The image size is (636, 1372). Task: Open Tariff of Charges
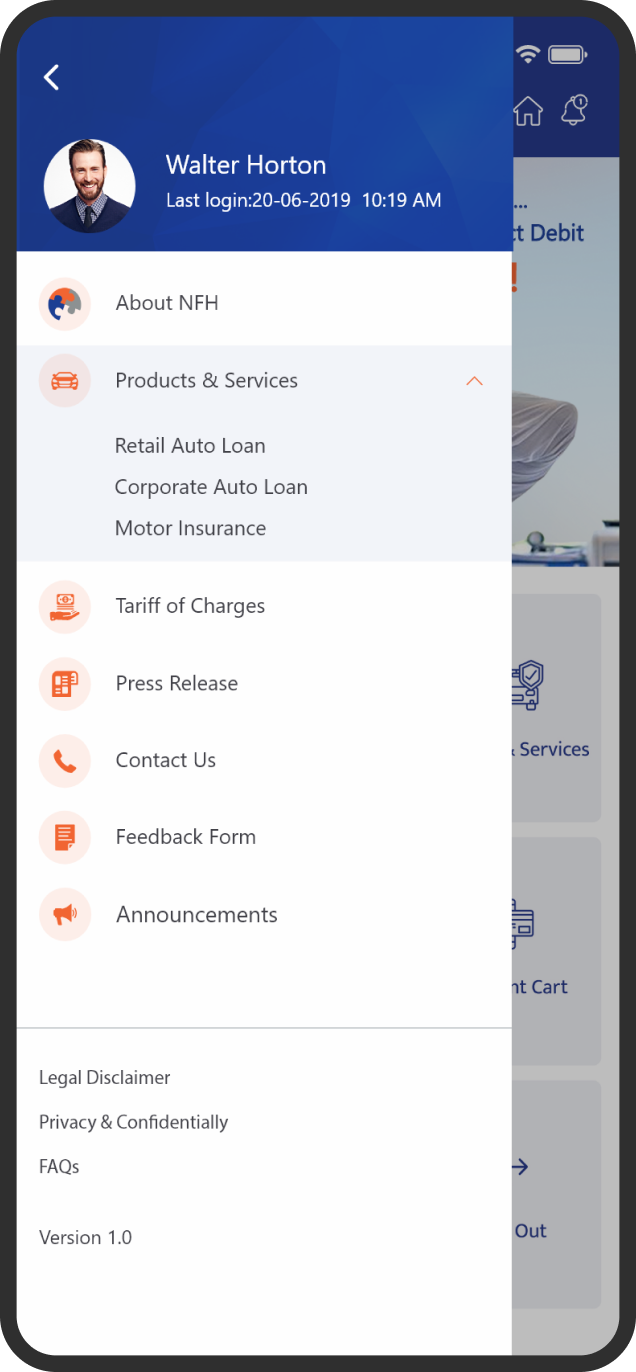264,606
